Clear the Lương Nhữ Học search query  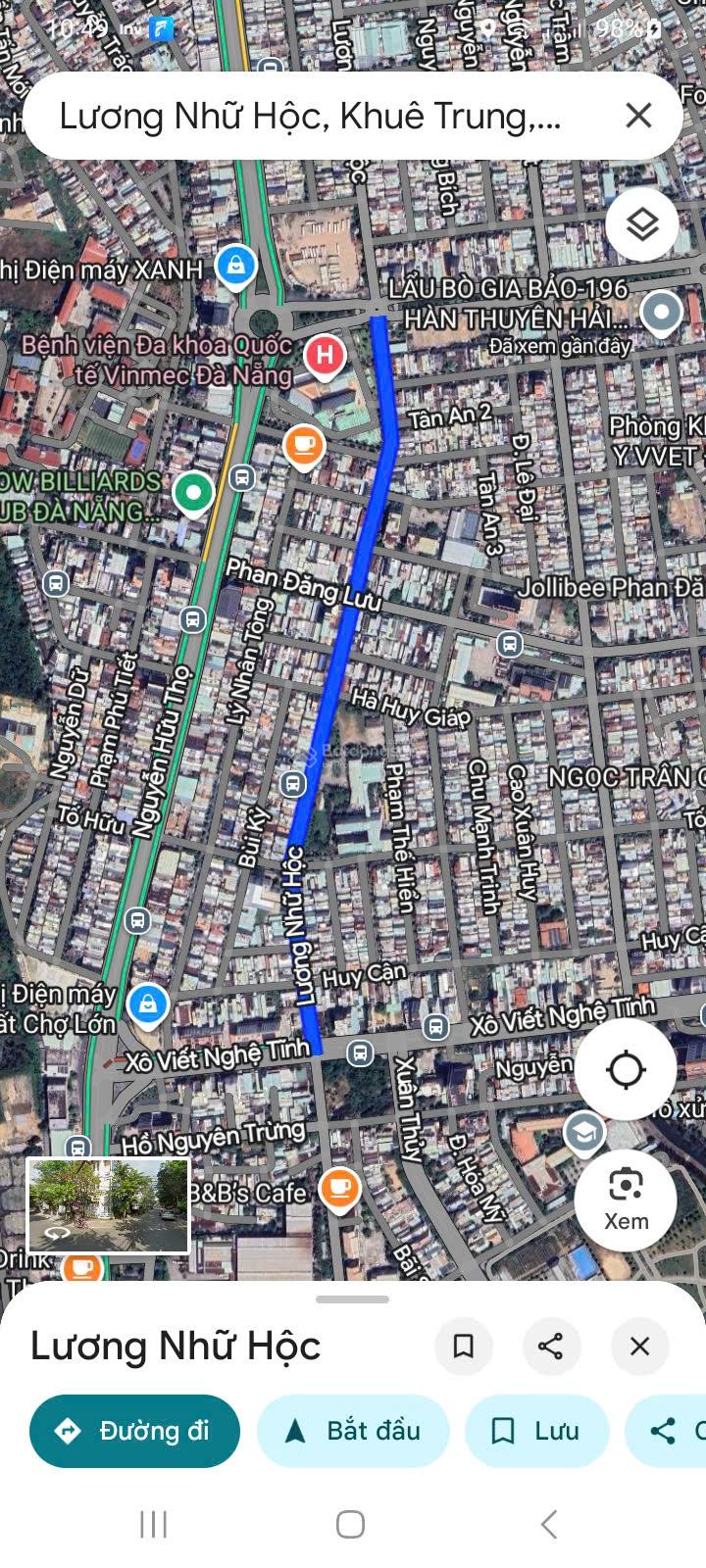coord(638,116)
